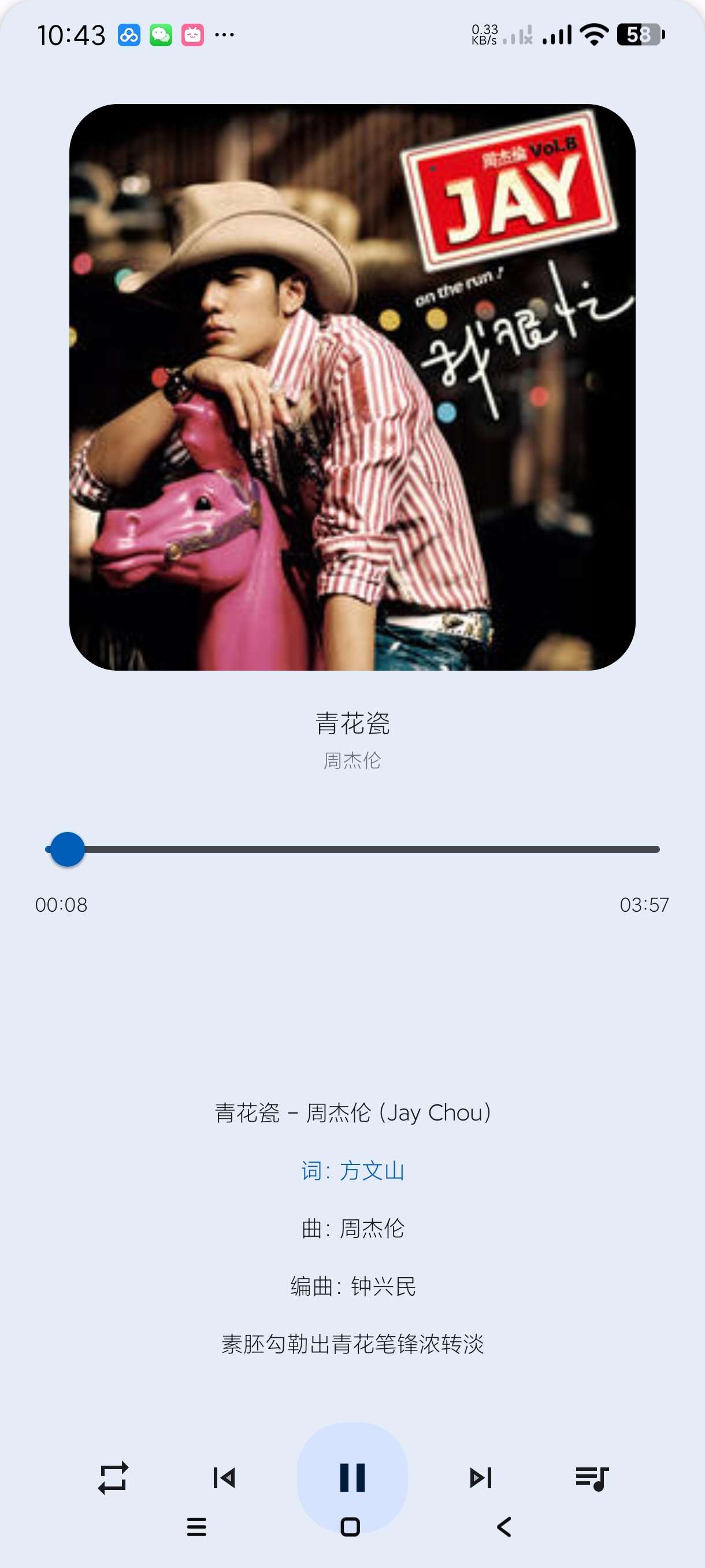Screen dimensions: 705x1568
Task: Open the playlist queue
Action: click(x=592, y=1477)
